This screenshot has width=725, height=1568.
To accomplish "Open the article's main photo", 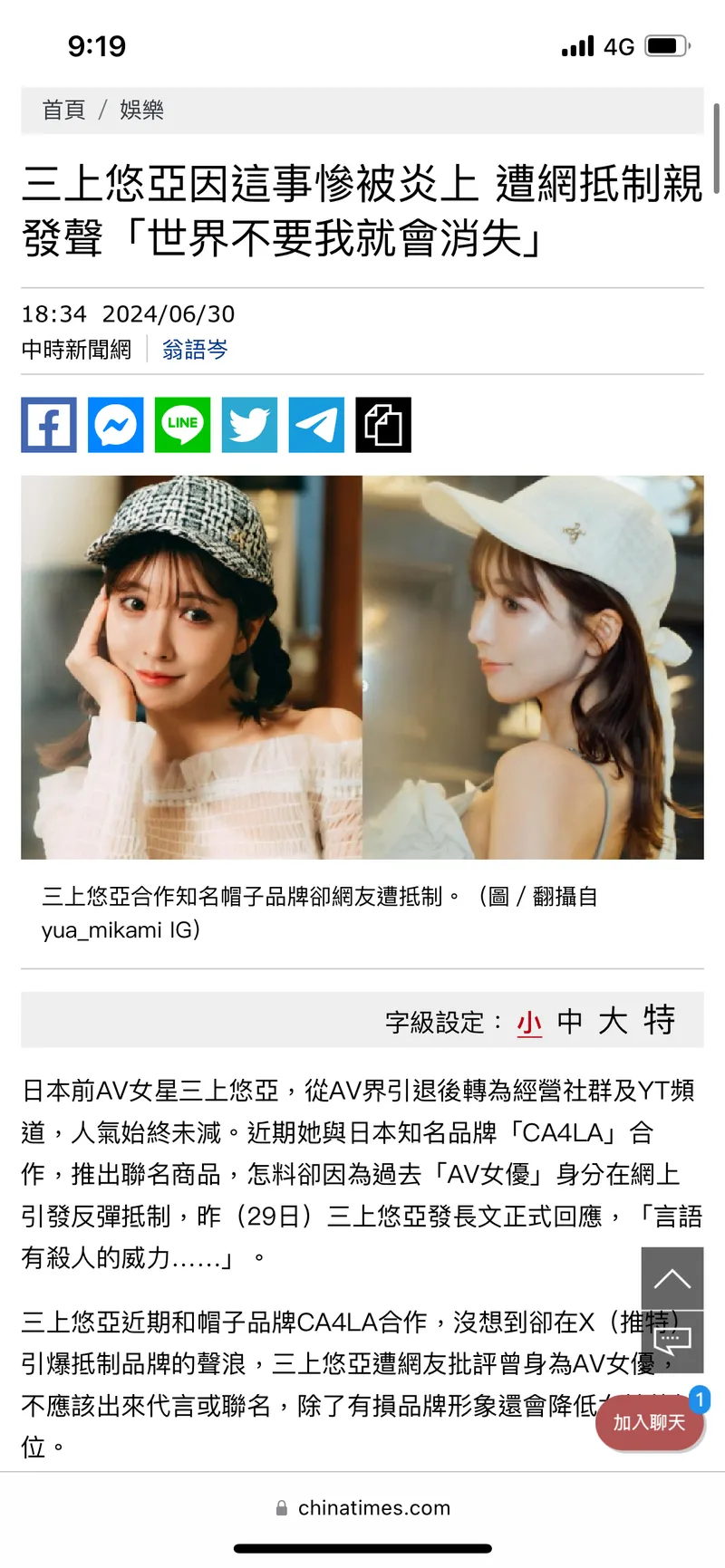I will coord(362,668).
